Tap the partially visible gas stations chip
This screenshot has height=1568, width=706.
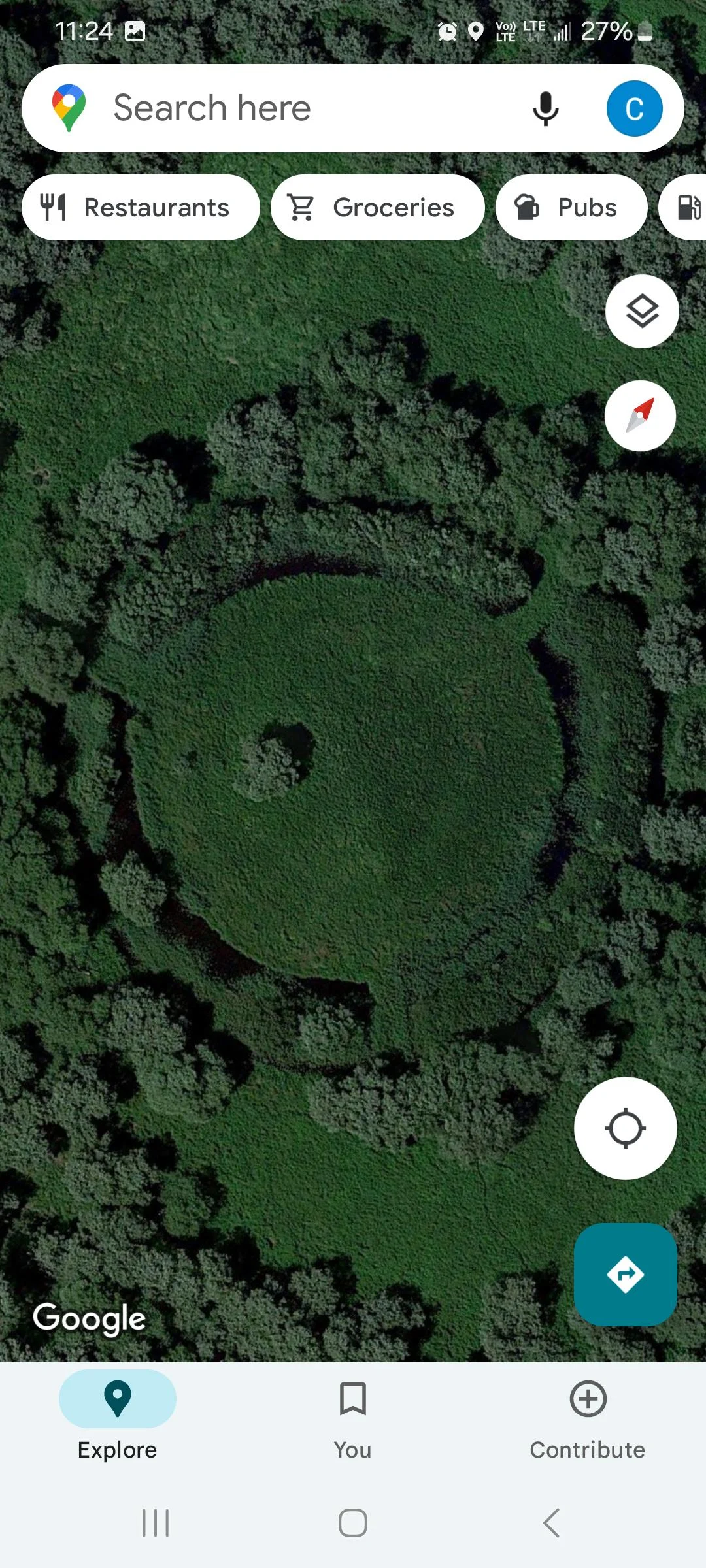(690, 207)
